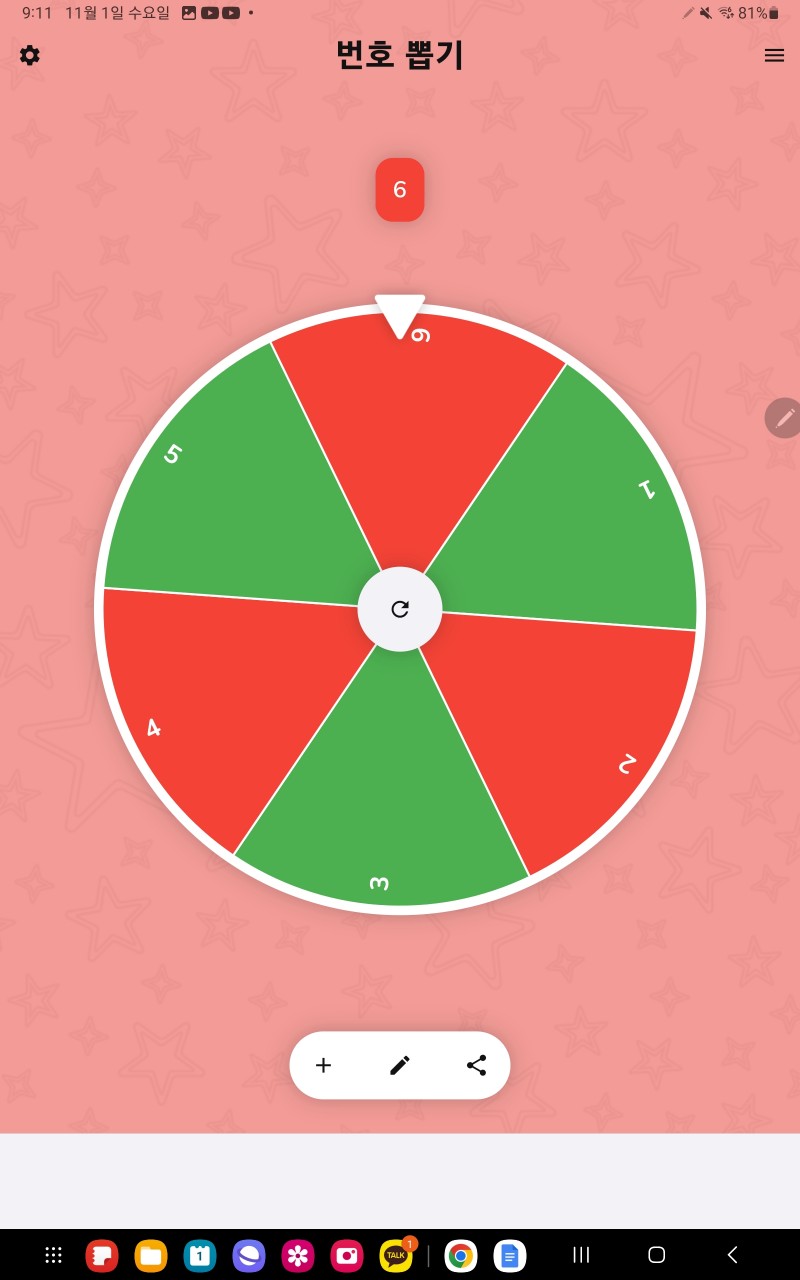Show recent apps
Viewport: 800px width, 1280px height.
pos(581,1255)
